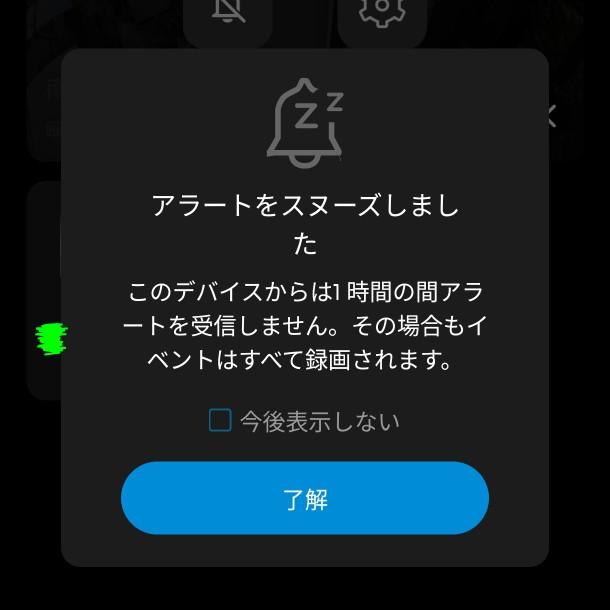
Task: Check the 今後表示しない checkbox
Action: [220, 420]
